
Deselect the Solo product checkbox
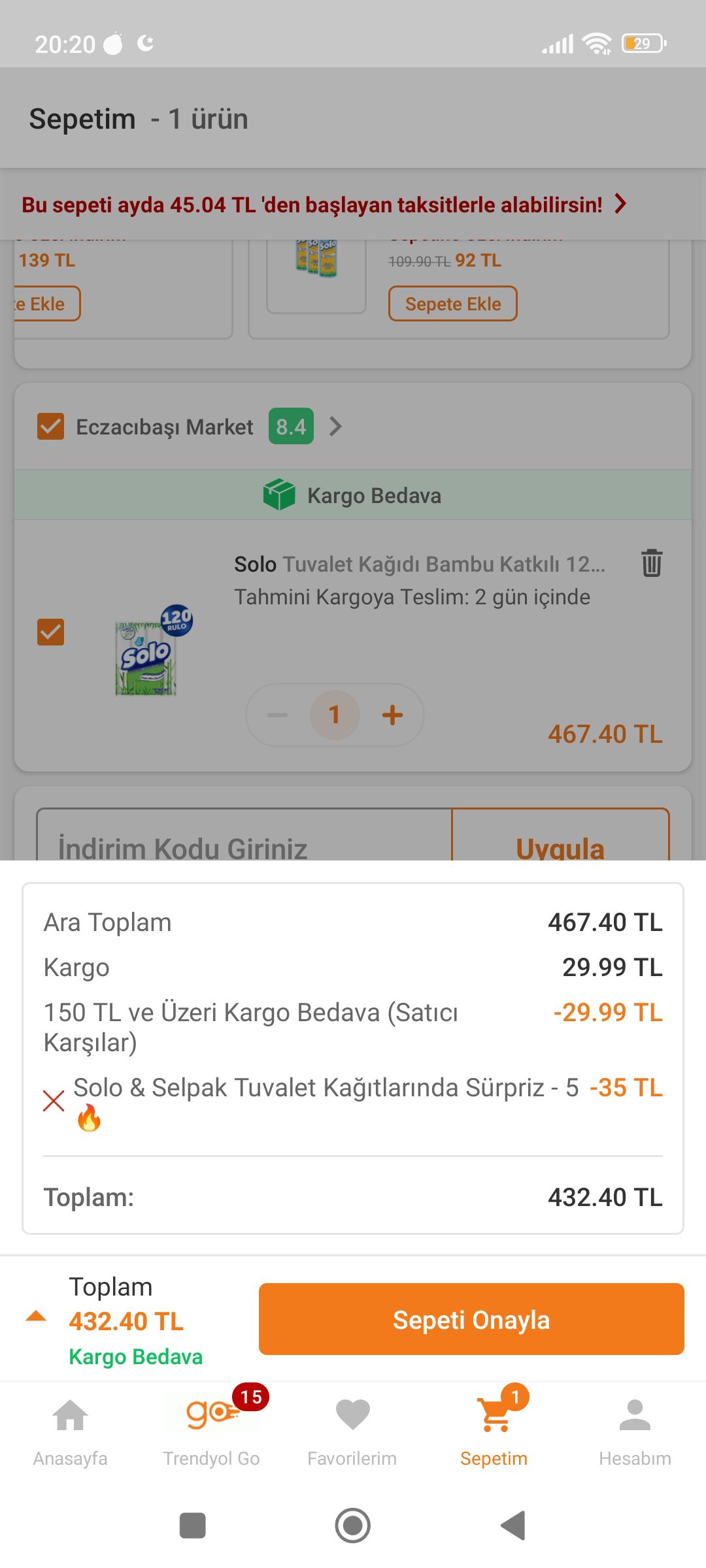(52, 632)
